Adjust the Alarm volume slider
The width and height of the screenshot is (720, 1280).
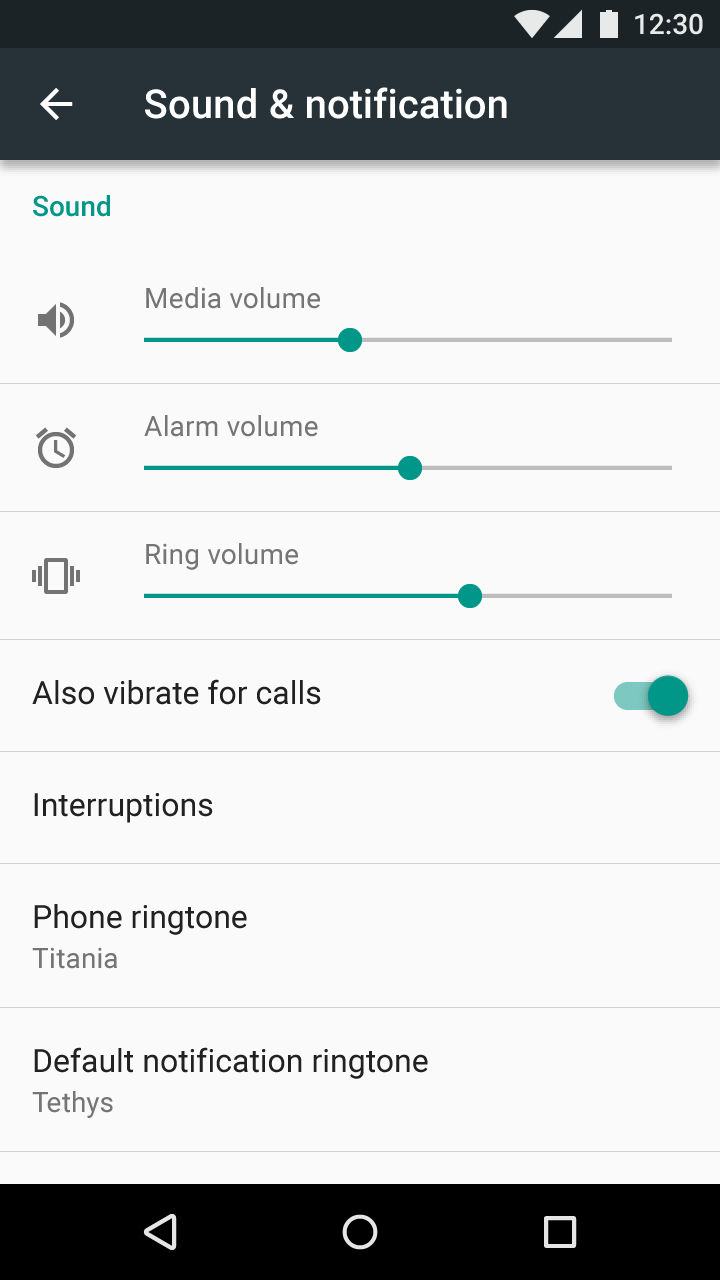pos(408,468)
